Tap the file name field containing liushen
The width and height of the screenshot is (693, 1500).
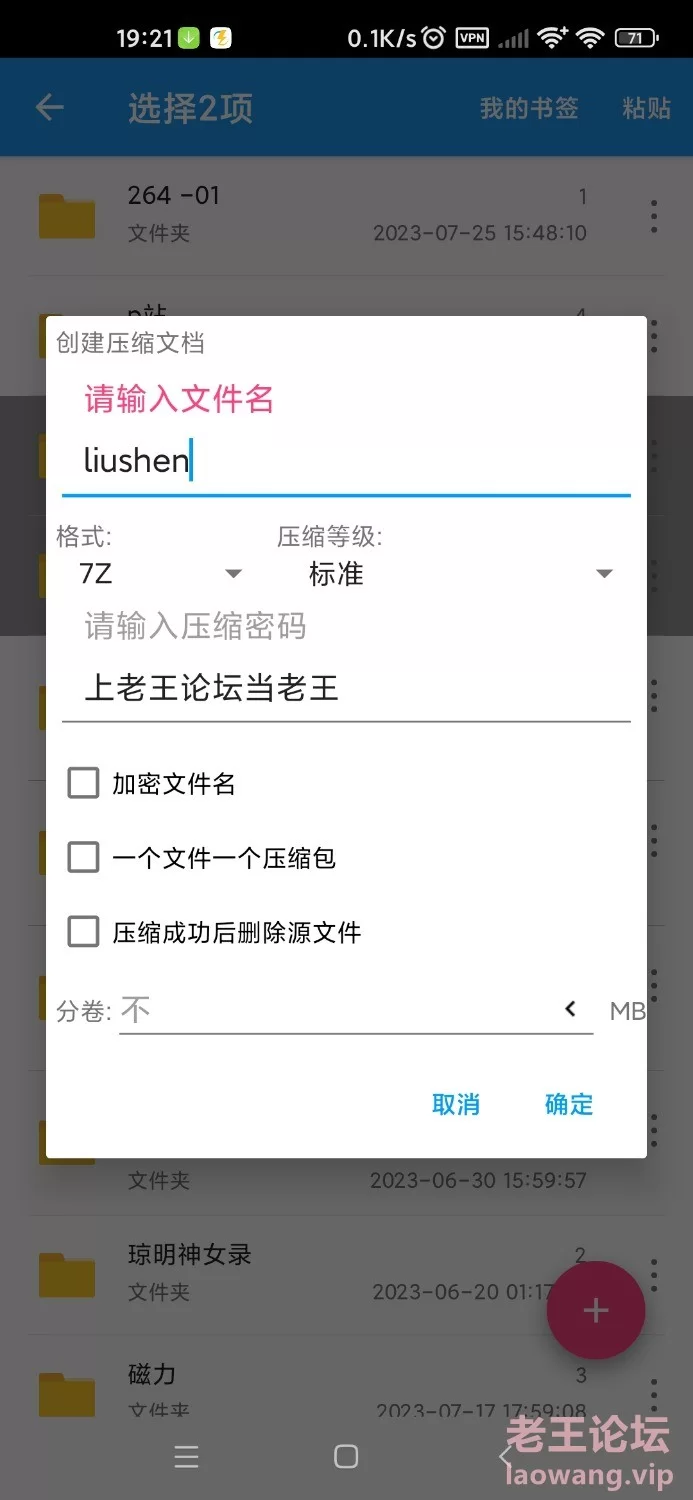pyautogui.click(x=346, y=462)
